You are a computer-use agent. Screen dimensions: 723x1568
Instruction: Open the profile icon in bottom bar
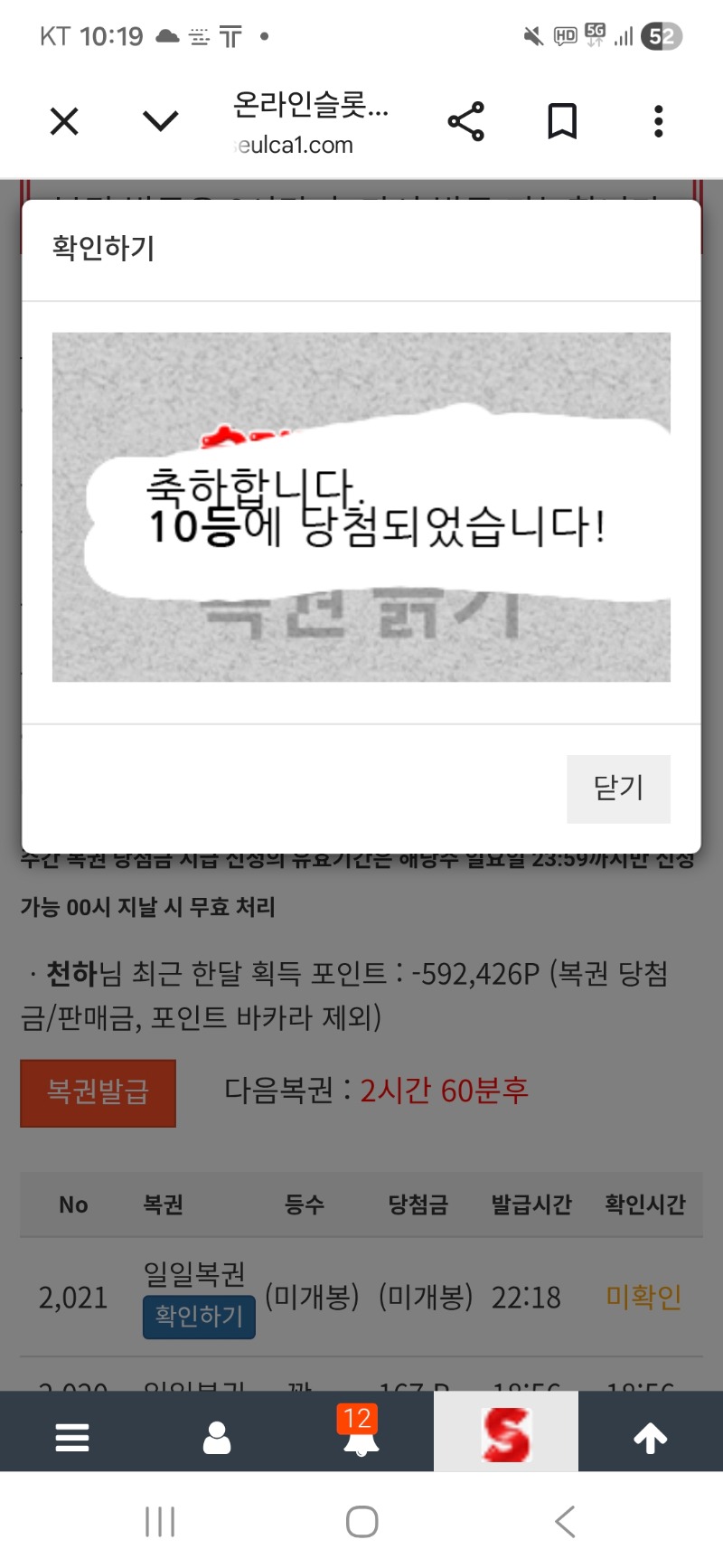point(217,1437)
